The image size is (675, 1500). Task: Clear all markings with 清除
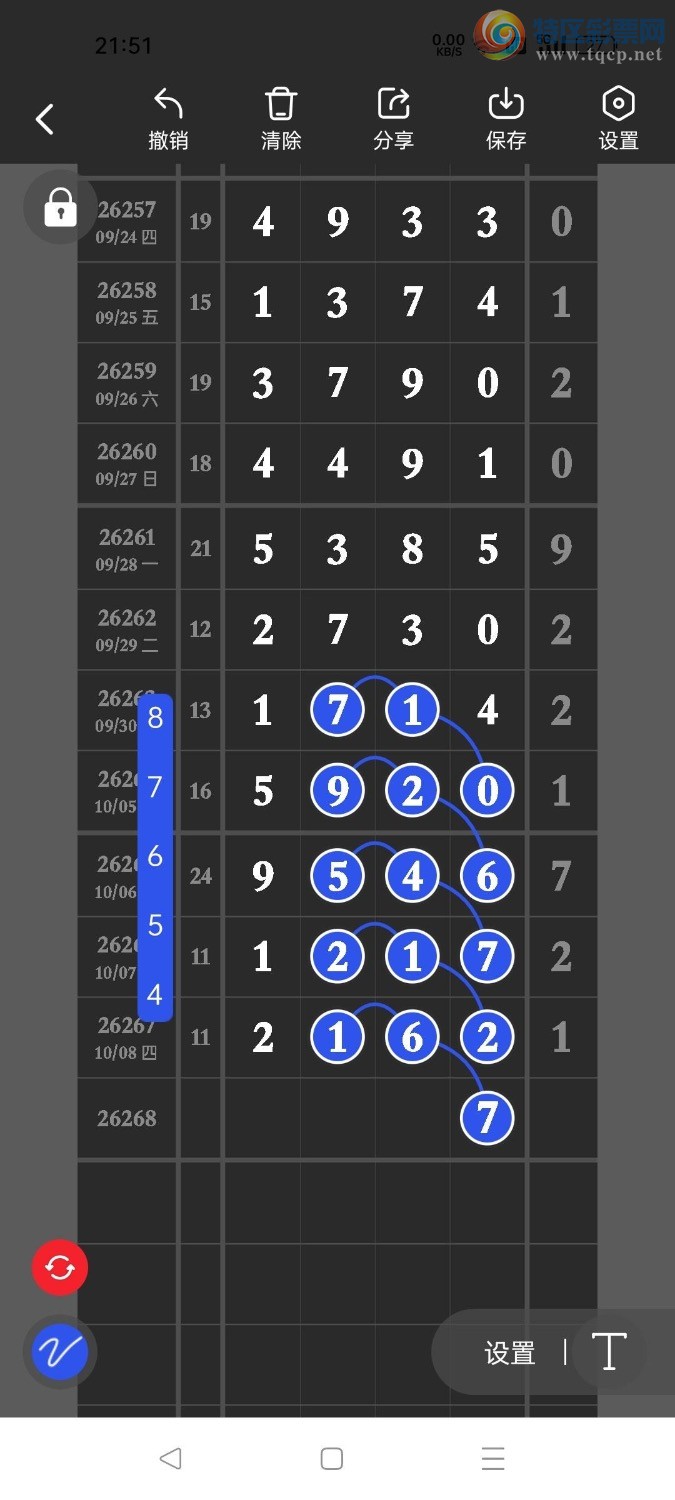pyautogui.click(x=281, y=120)
